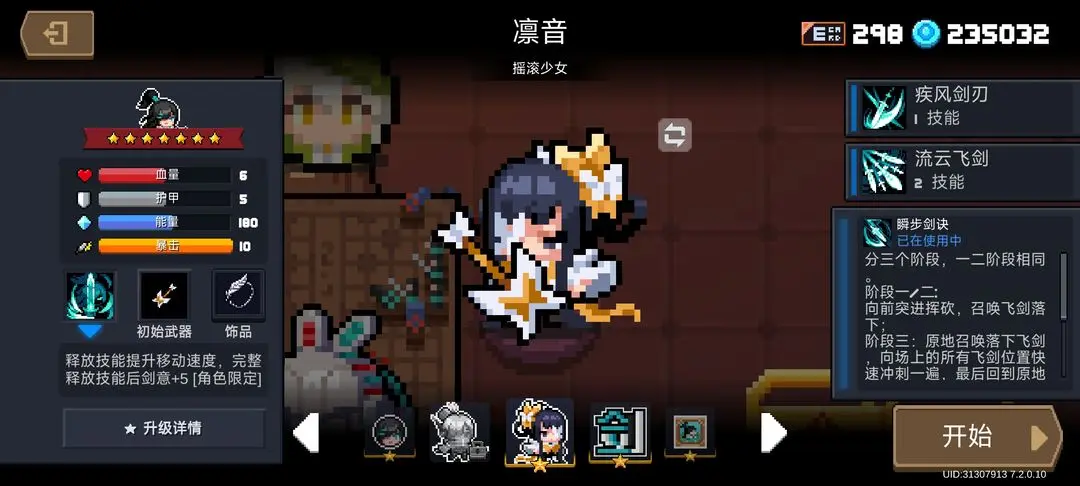
Task: Open the 初始武器 starting weapon slot
Action: (x=164, y=297)
